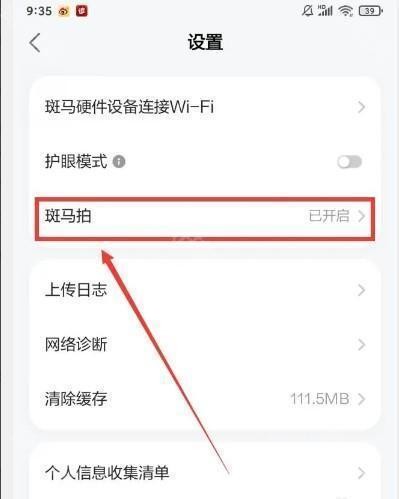The image size is (399, 499).
Task: Open 上传日志
Action: tap(205, 290)
